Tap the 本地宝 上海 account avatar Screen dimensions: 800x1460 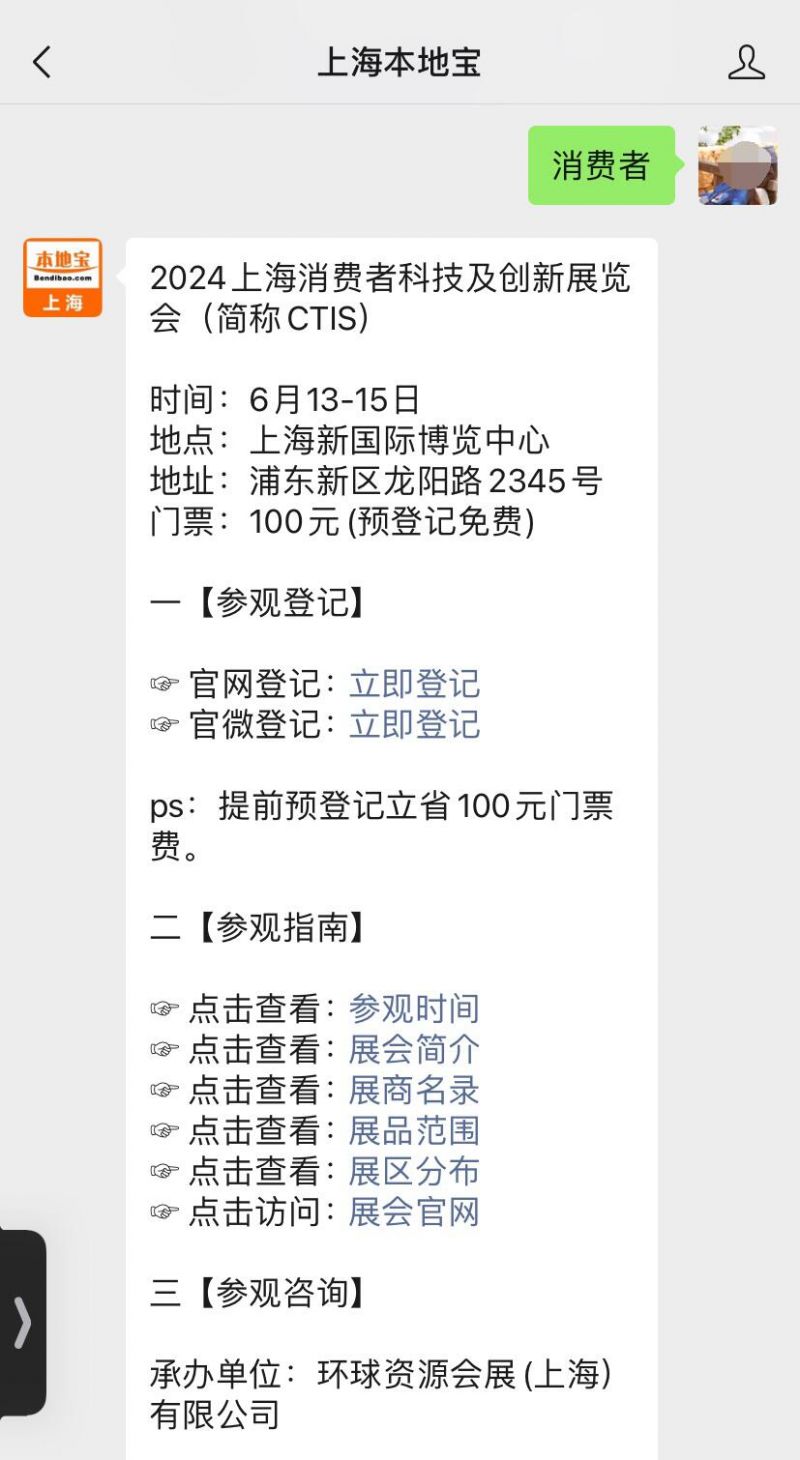63,277
